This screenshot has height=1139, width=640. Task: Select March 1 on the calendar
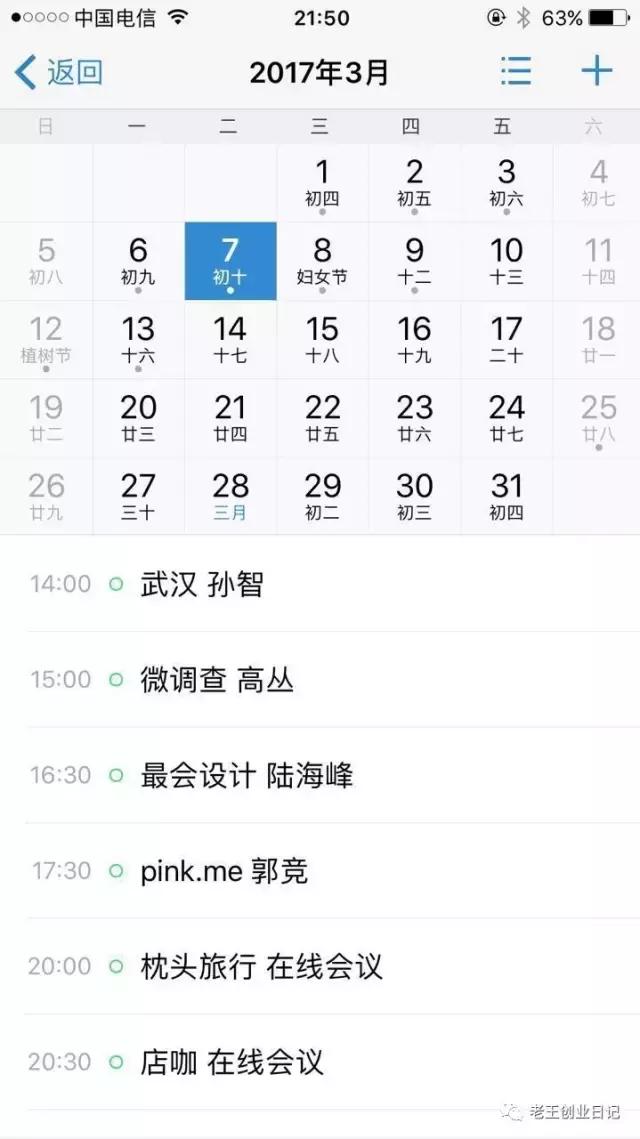322,183
